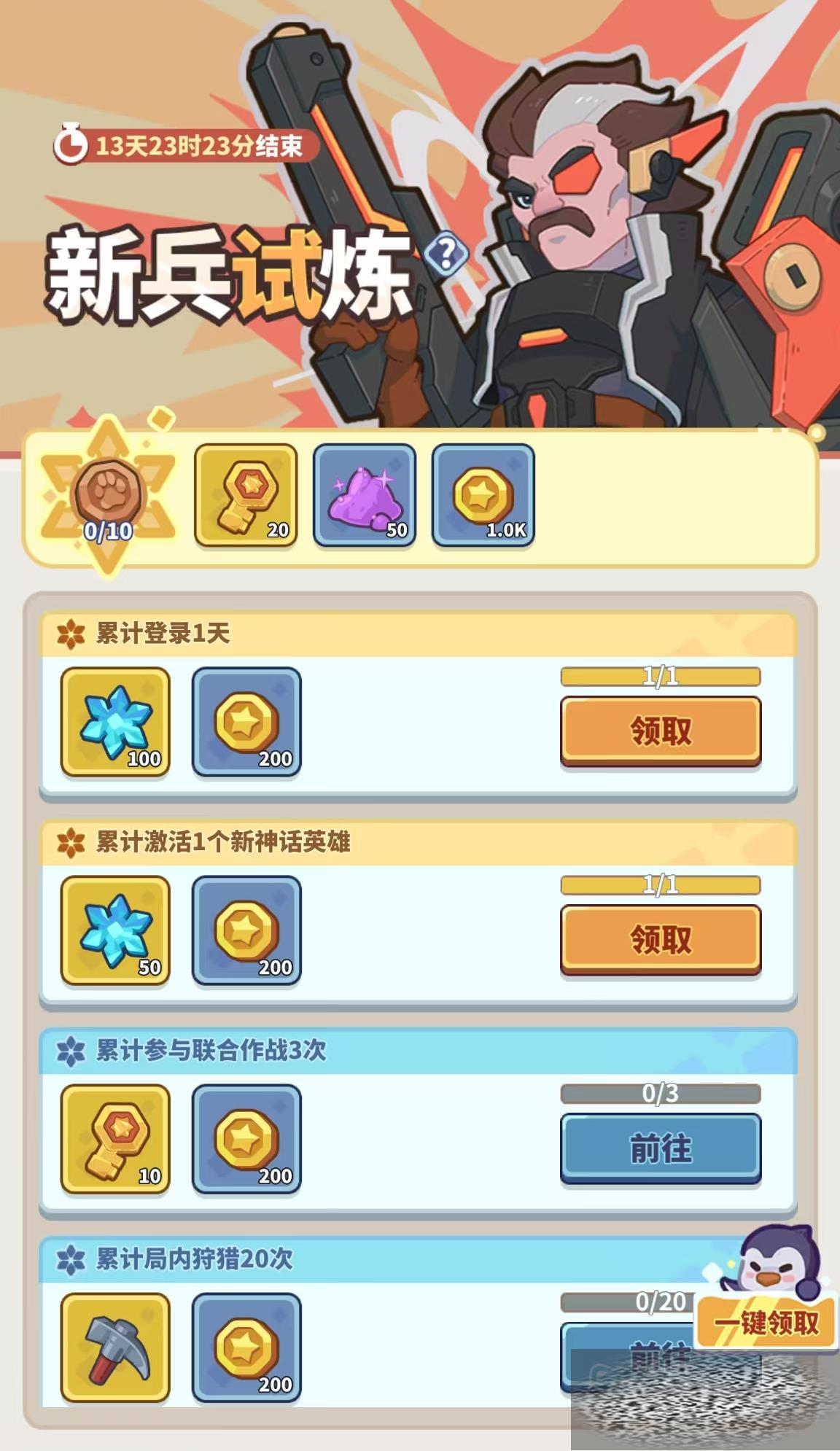Image resolution: width=840 pixels, height=1451 pixels.
Task: Claim reward for 累计激活1个新神话英雄
Action: 660,939
